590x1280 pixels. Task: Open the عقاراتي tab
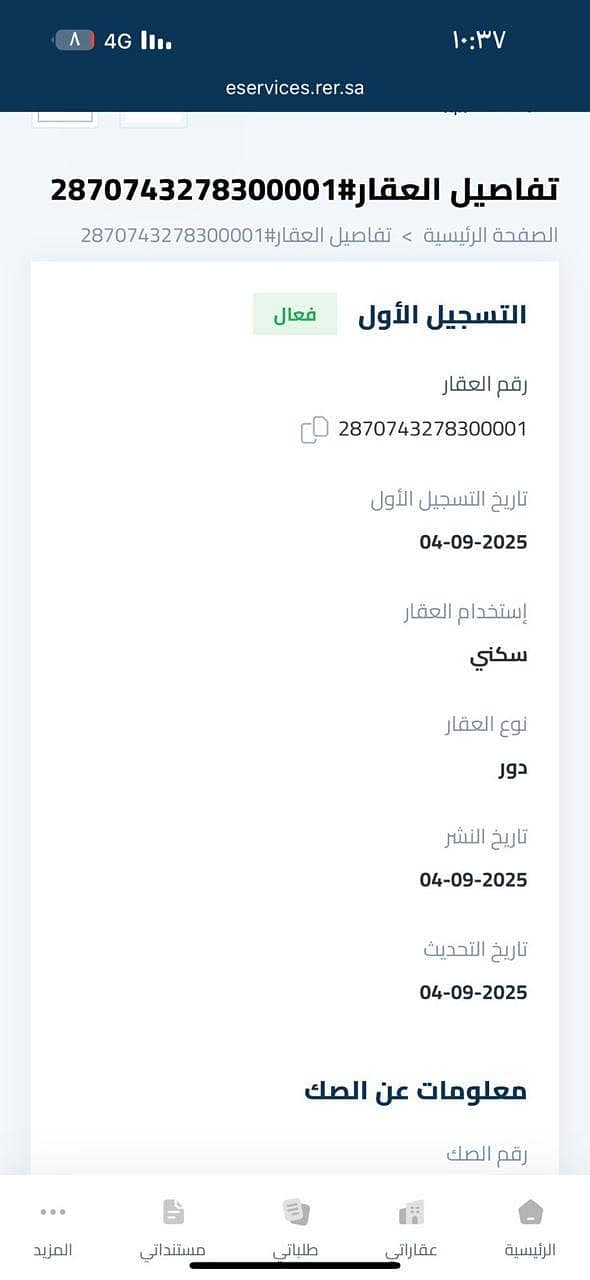tap(411, 1229)
